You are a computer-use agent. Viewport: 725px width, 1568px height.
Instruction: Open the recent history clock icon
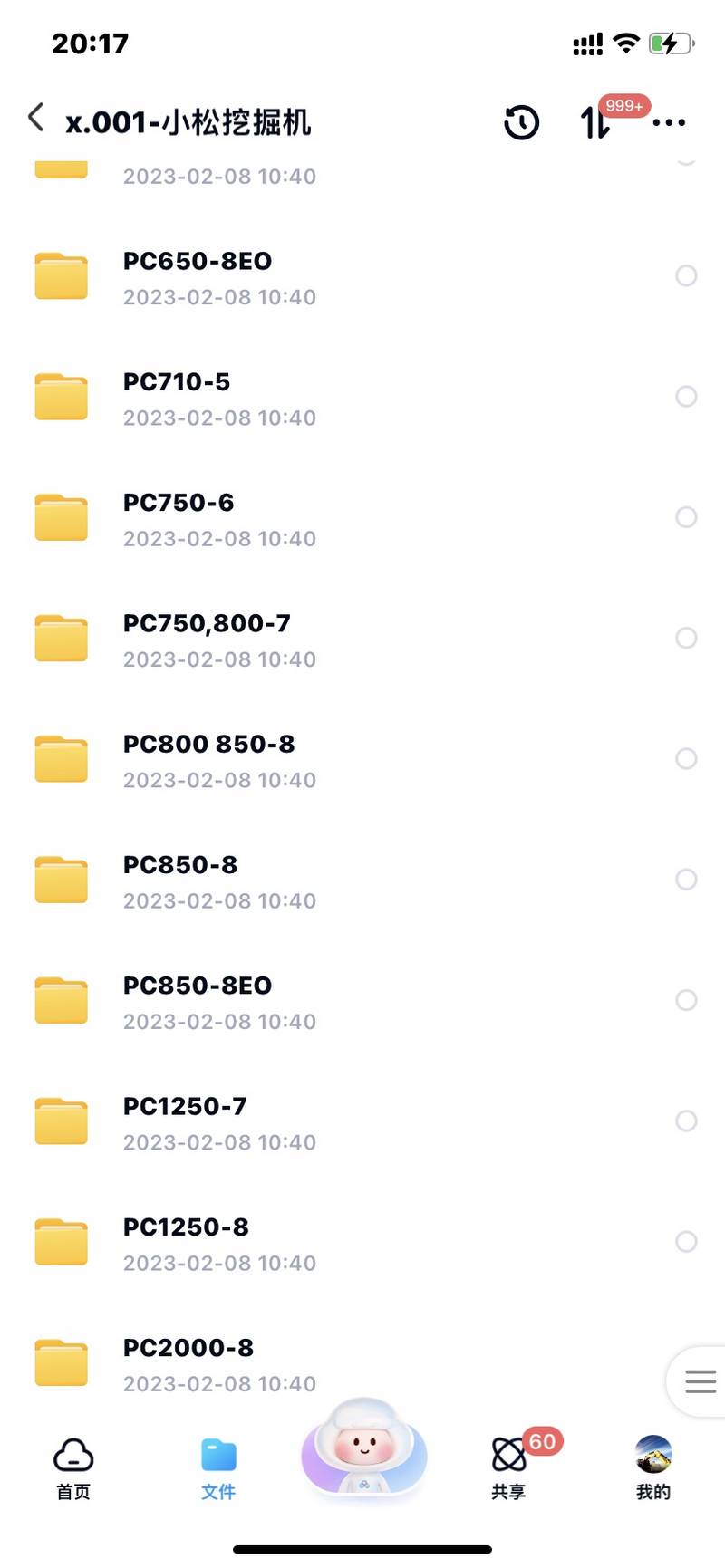pos(521,122)
